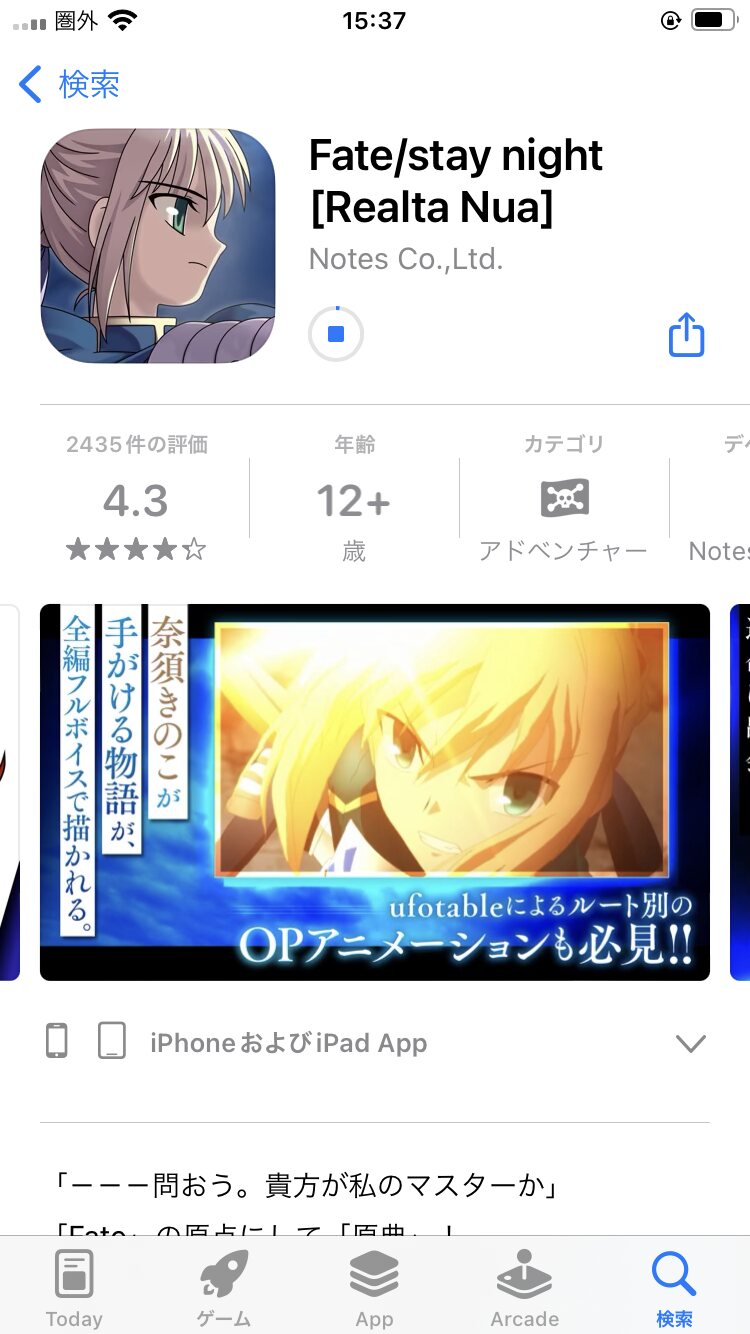The width and height of the screenshot is (750, 1334).
Task: Switch to the ゲーム tab
Action: point(224,1288)
